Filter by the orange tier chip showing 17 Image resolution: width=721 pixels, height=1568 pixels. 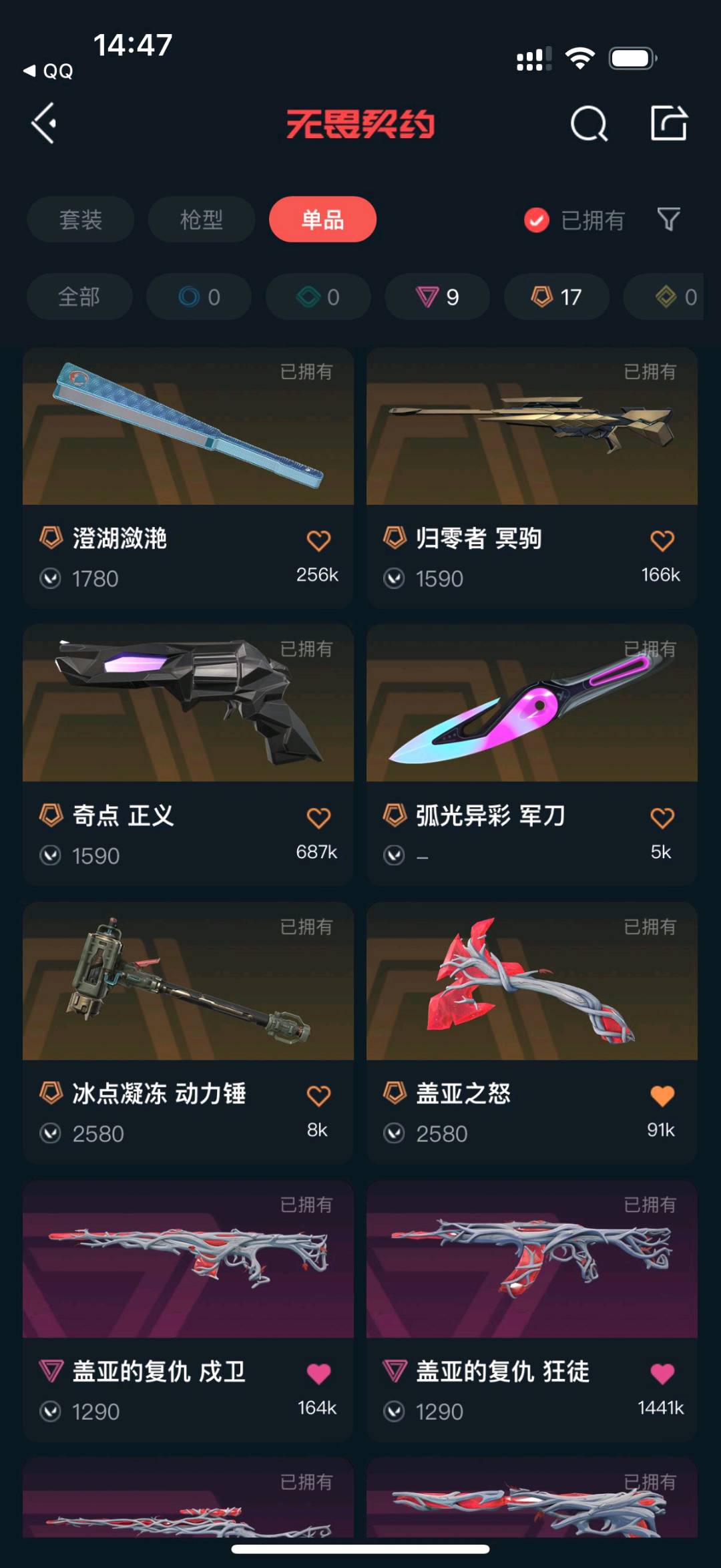(556, 297)
